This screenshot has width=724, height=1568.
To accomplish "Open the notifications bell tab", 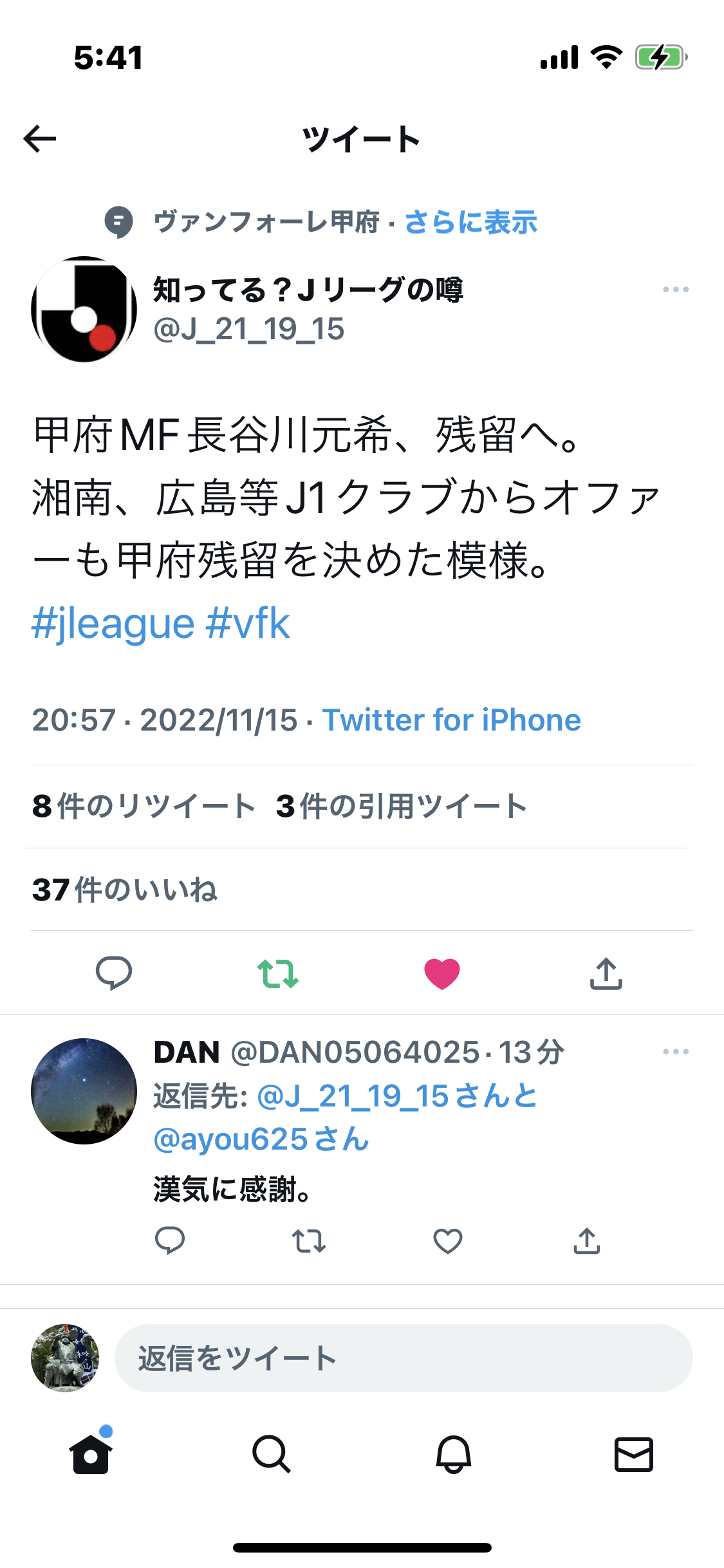I will click(x=454, y=1454).
